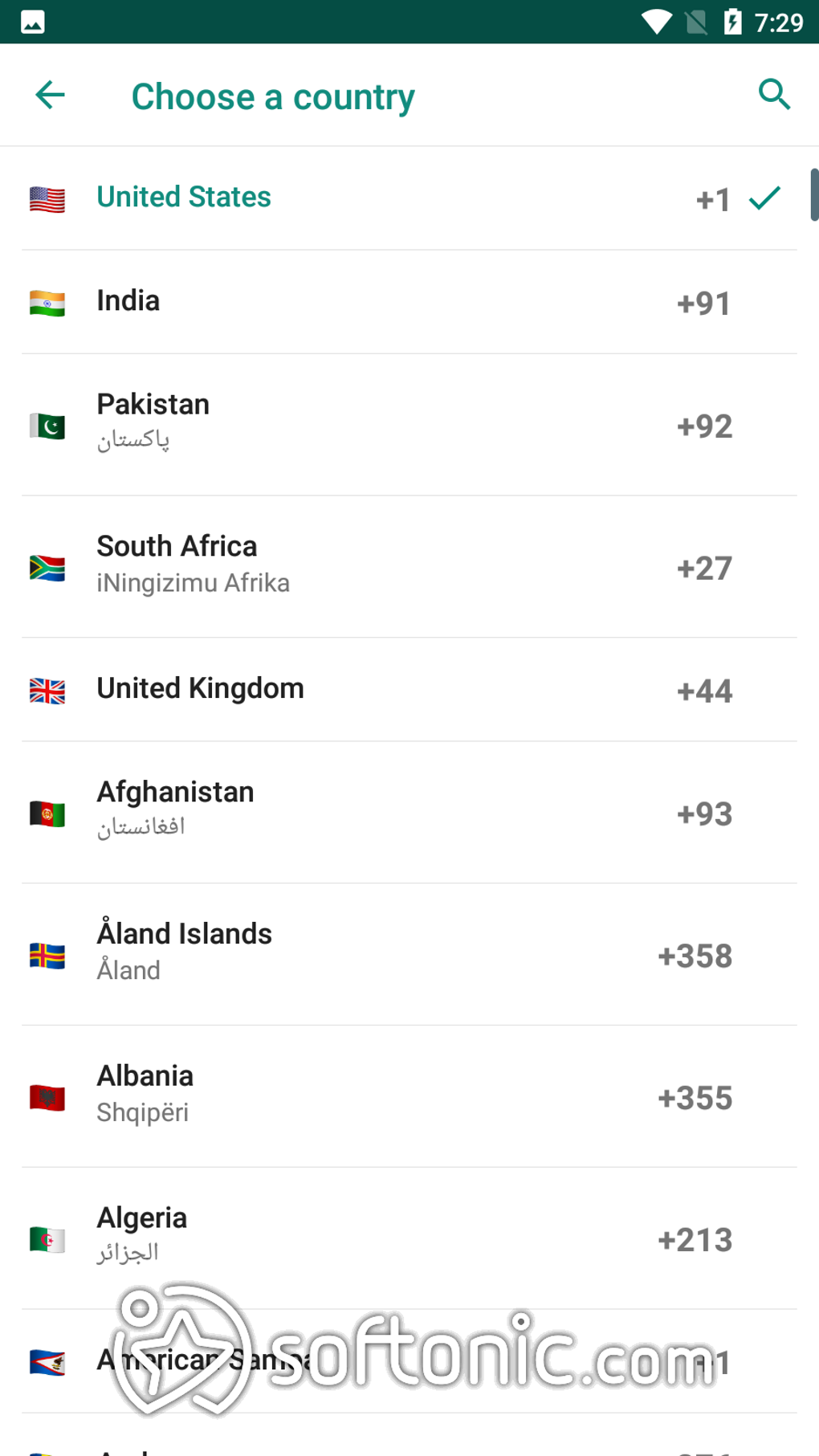This screenshot has height=1456, width=819.
Task: Tap the Wi-Fi status icon
Action: tap(657, 22)
